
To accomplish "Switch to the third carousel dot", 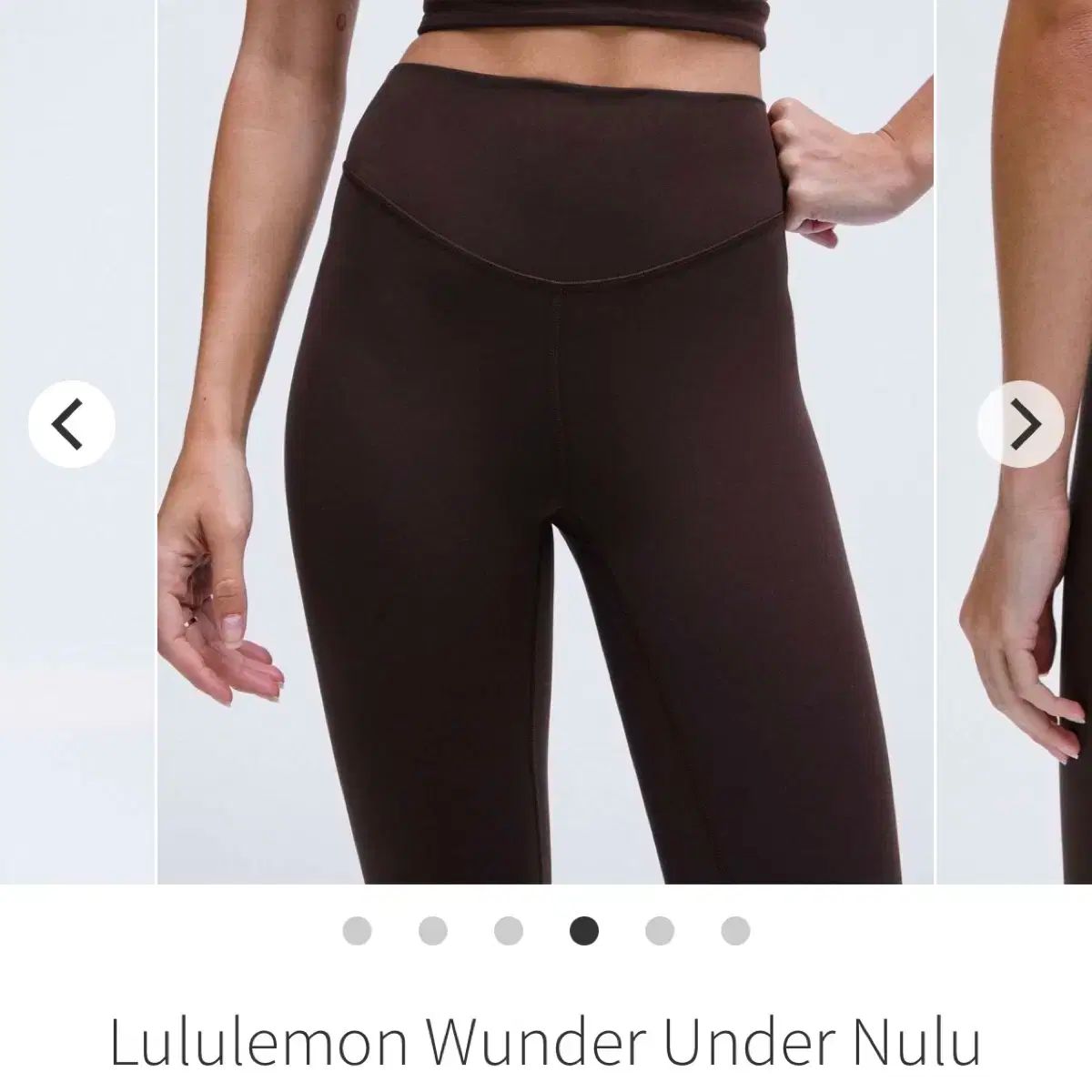I will (508, 931).
